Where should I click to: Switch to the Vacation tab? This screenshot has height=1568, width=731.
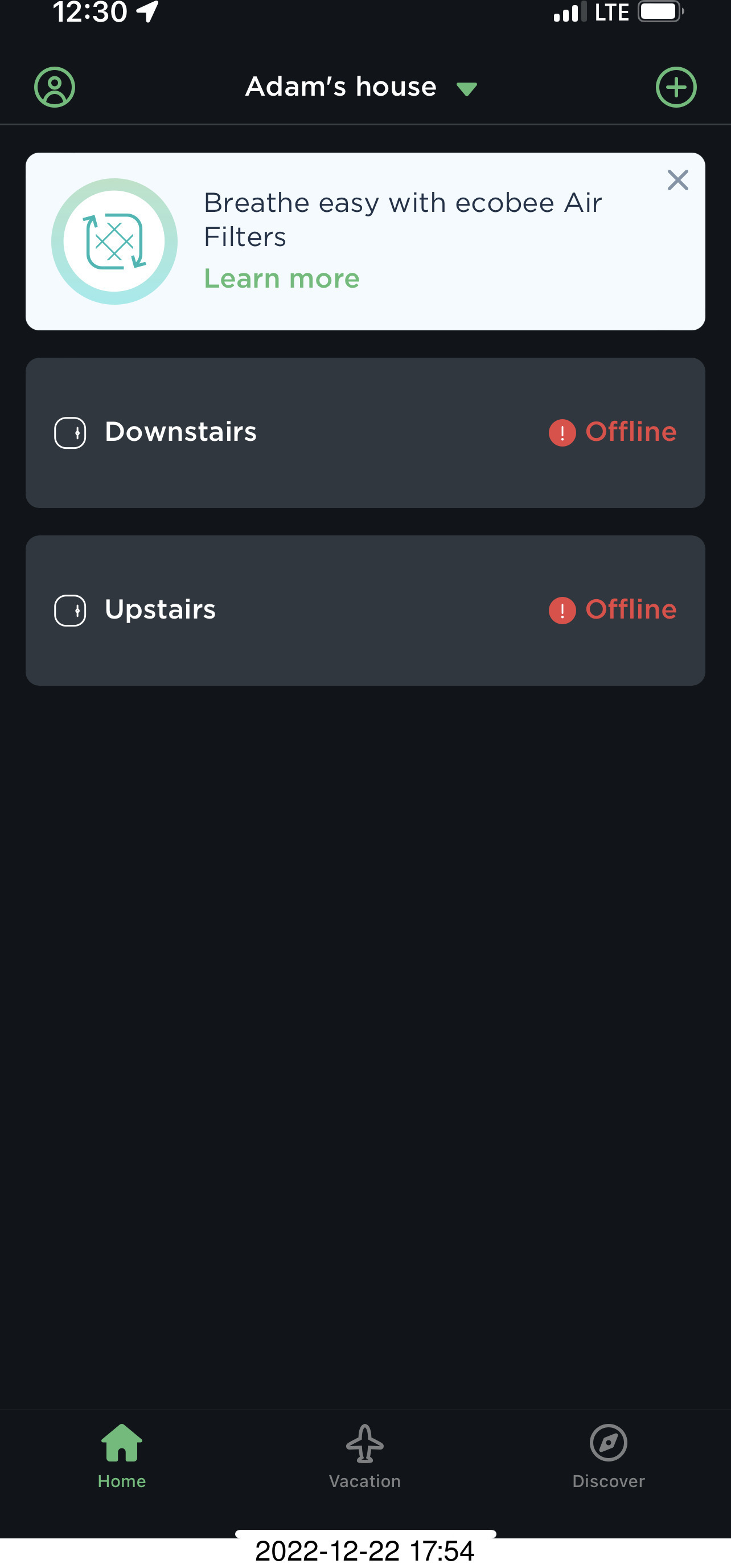click(x=364, y=1456)
